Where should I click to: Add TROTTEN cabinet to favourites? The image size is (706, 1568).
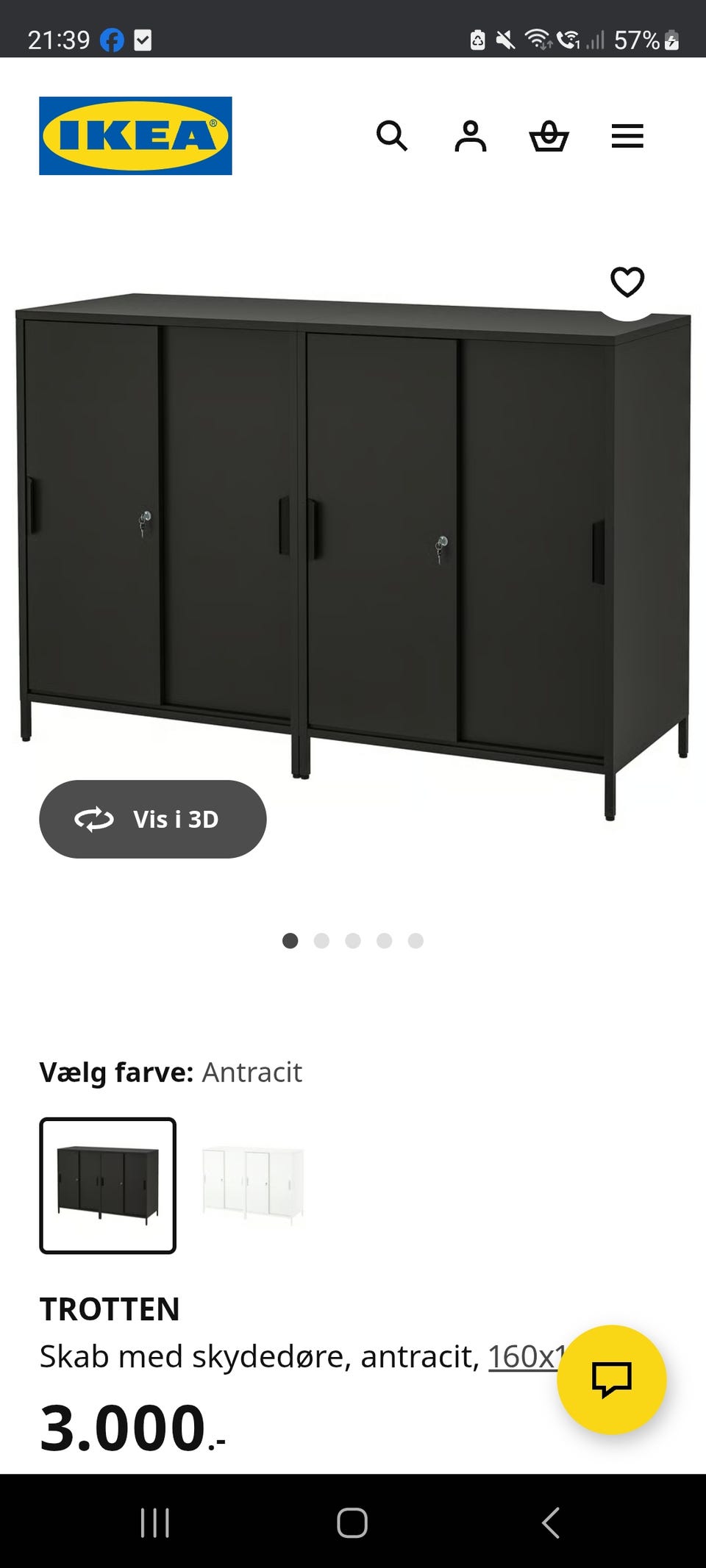[x=627, y=282]
